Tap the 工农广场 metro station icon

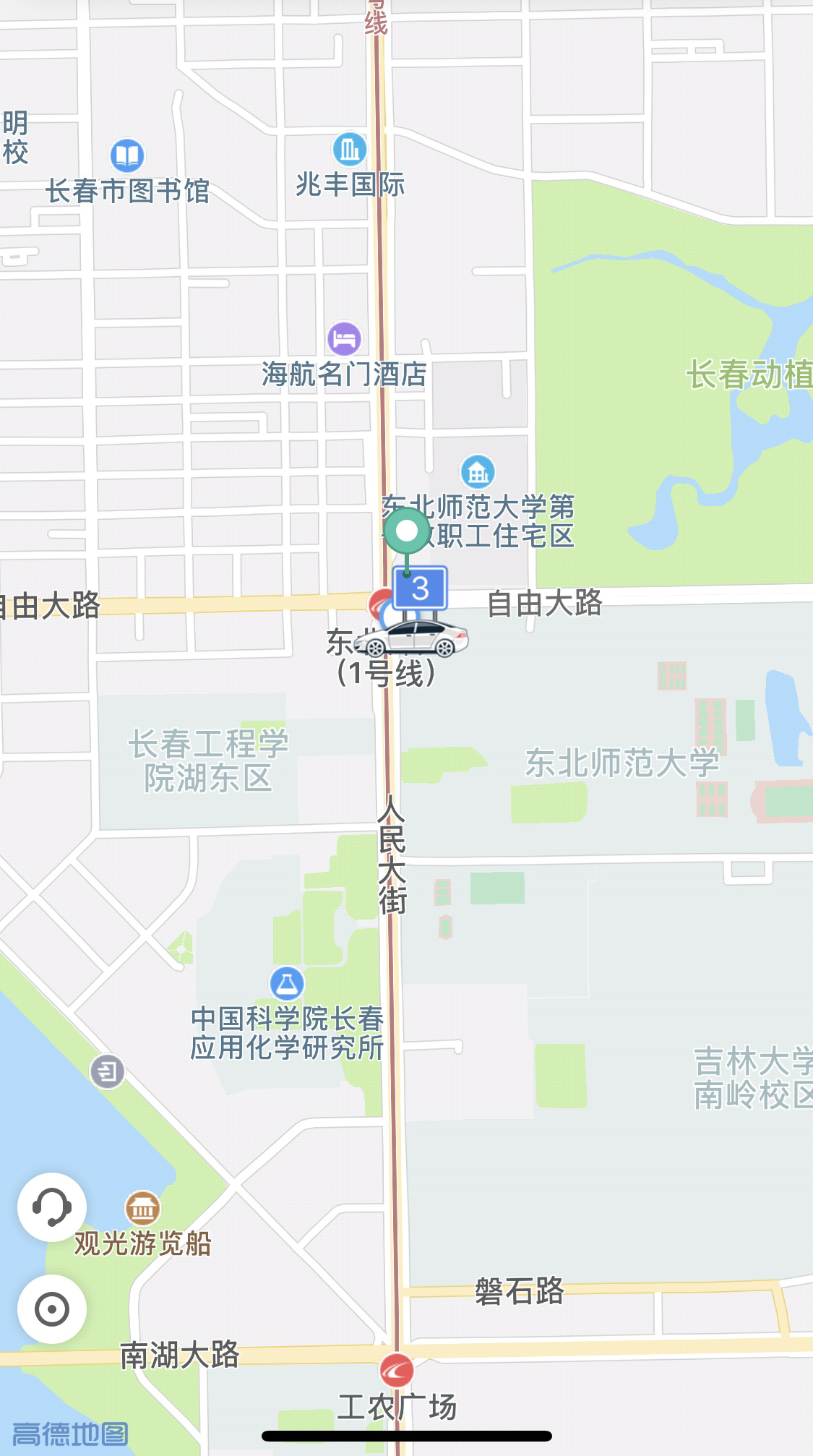point(396,1369)
